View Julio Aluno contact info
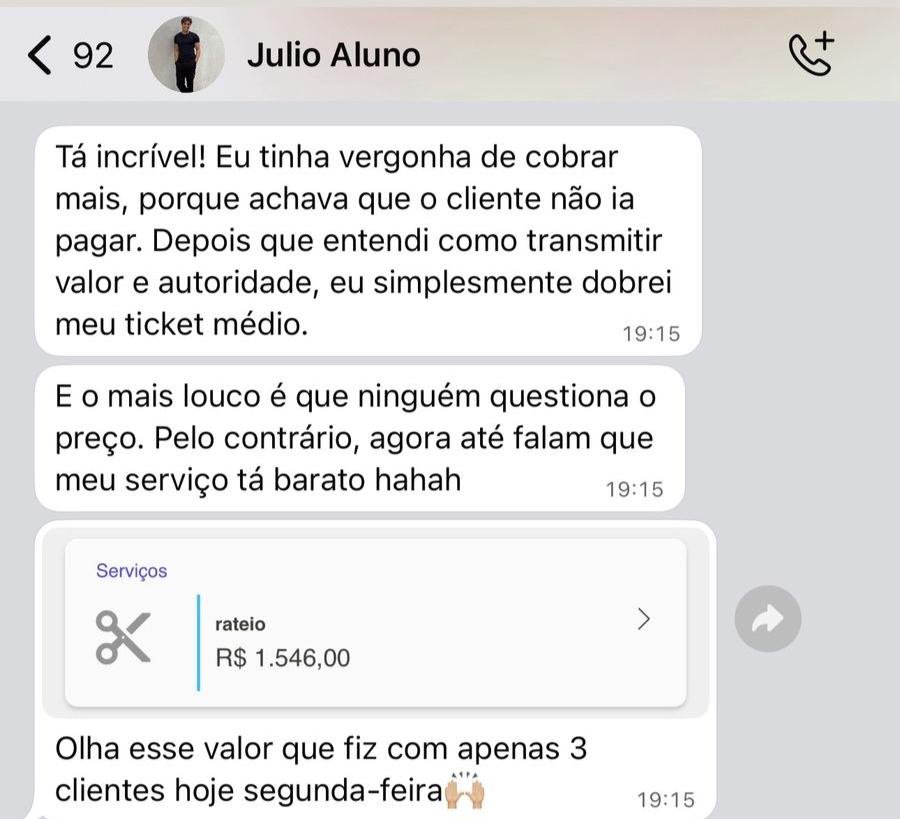Screen dimensions: 900x819 click(333, 55)
